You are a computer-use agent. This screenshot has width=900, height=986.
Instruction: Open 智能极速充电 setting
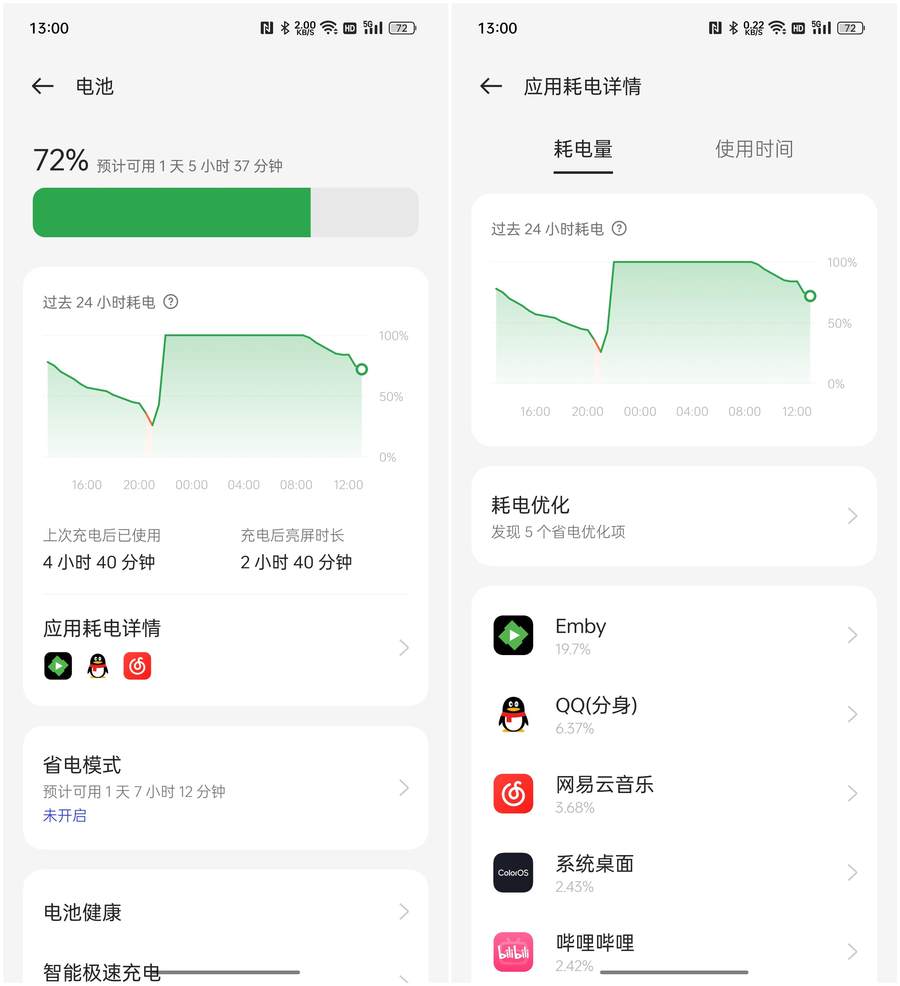click(x=225, y=971)
